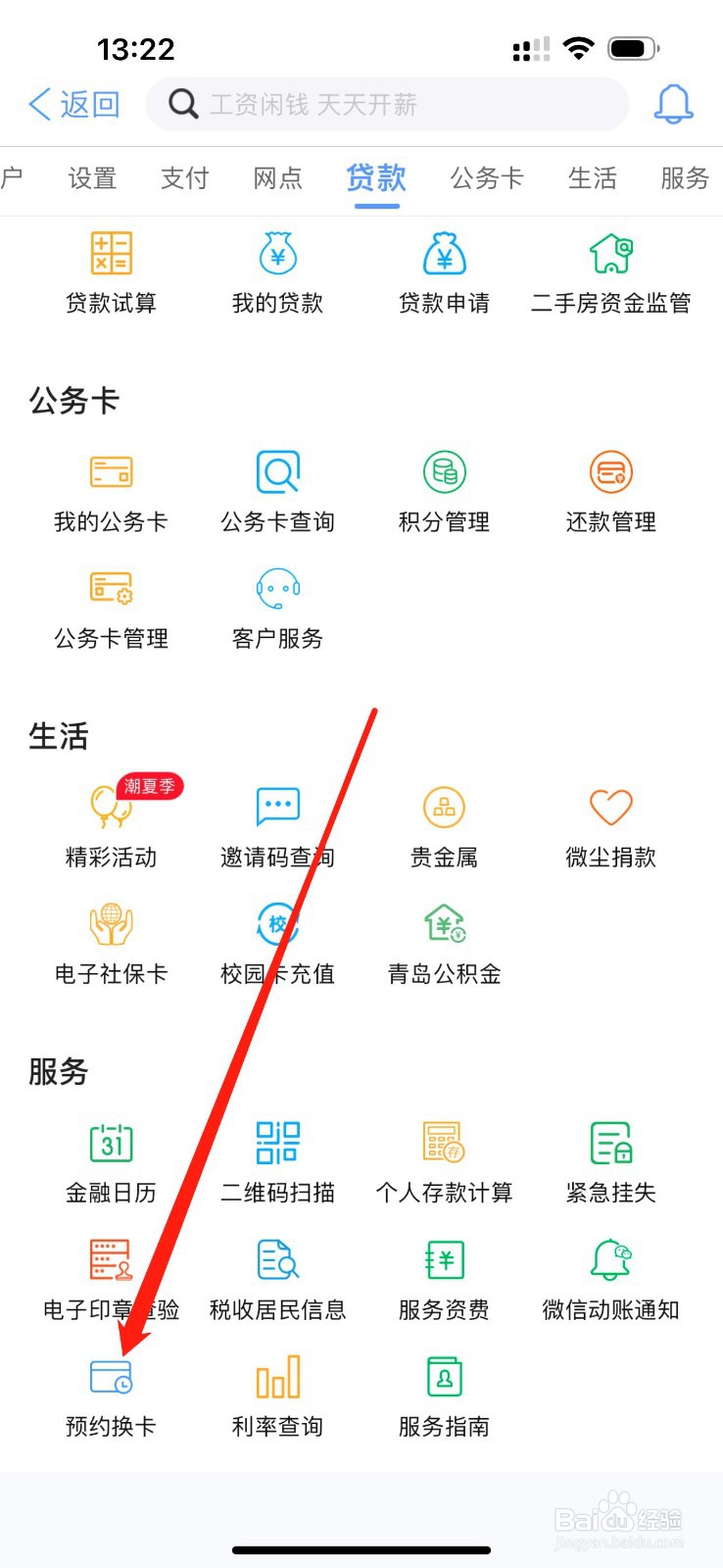Check 青岛公积金 Qingdao housing fund
The height and width of the screenshot is (1568, 723).
pyautogui.click(x=443, y=943)
